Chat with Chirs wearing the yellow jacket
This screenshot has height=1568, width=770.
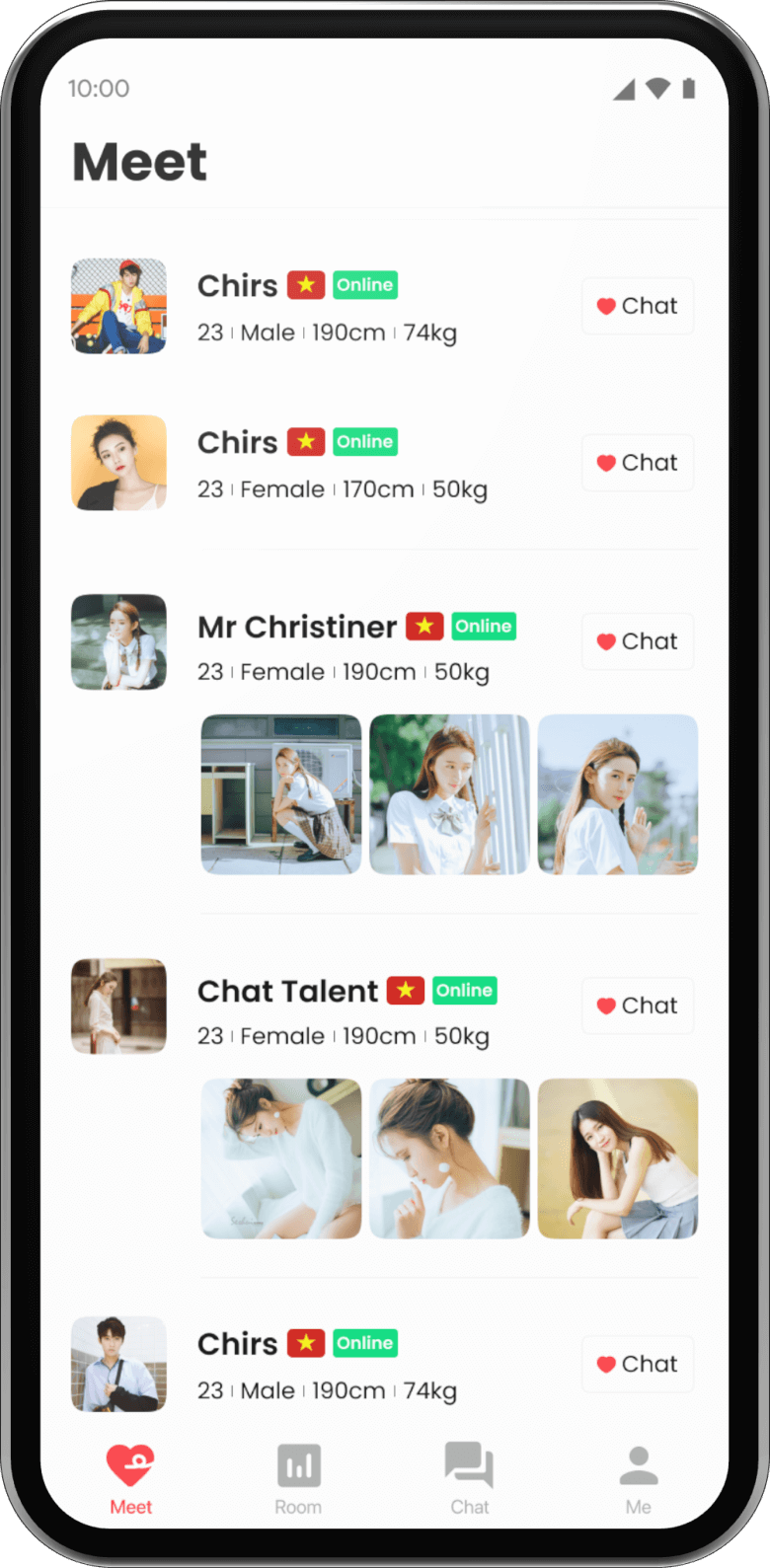coord(638,306)
